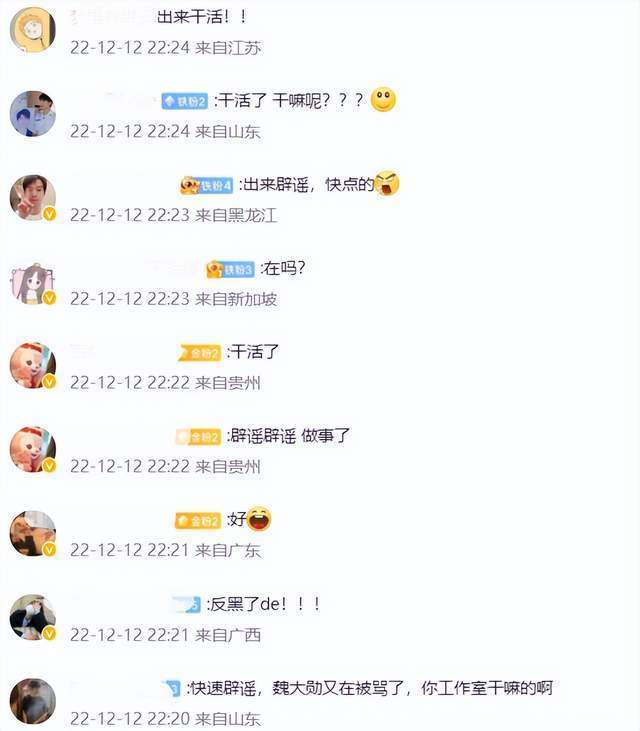This screenshot has height=731, width=640.
Task: Open avatar of the '出来干活！！' commenter
Action: 32,29
